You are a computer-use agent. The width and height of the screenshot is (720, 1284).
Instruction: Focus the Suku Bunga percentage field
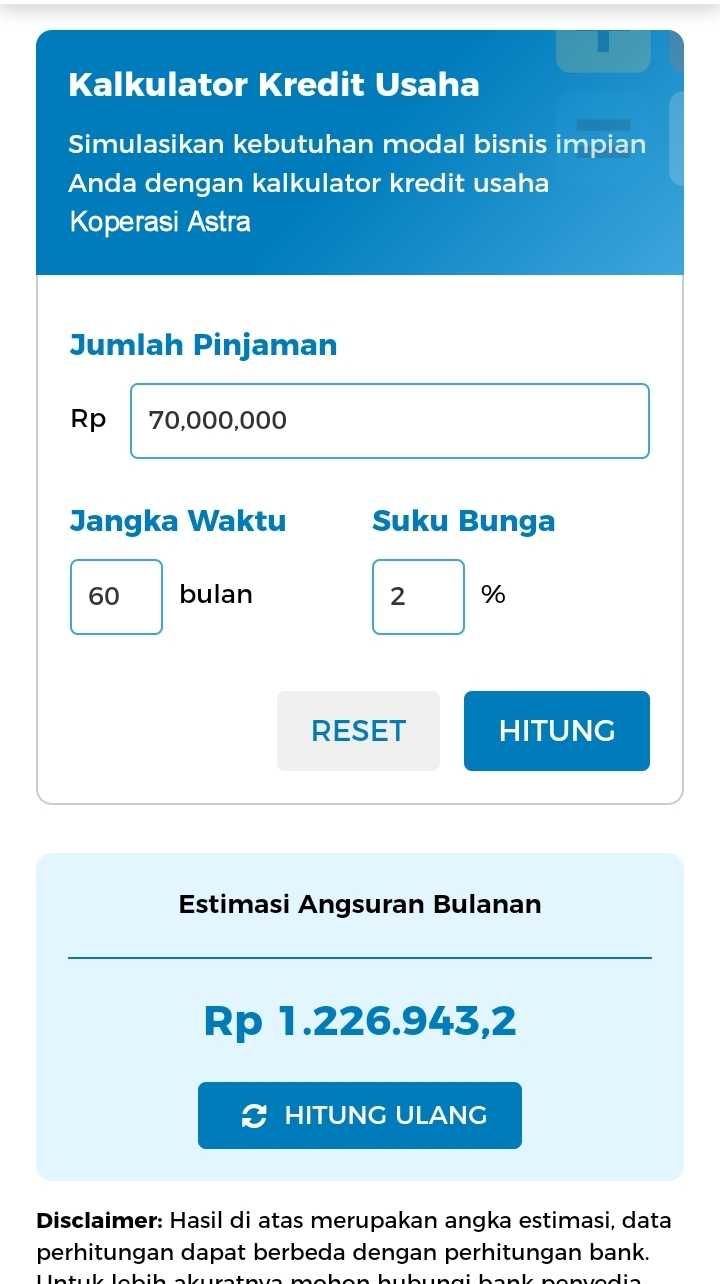pyautogui.click(x=418, y=597)
